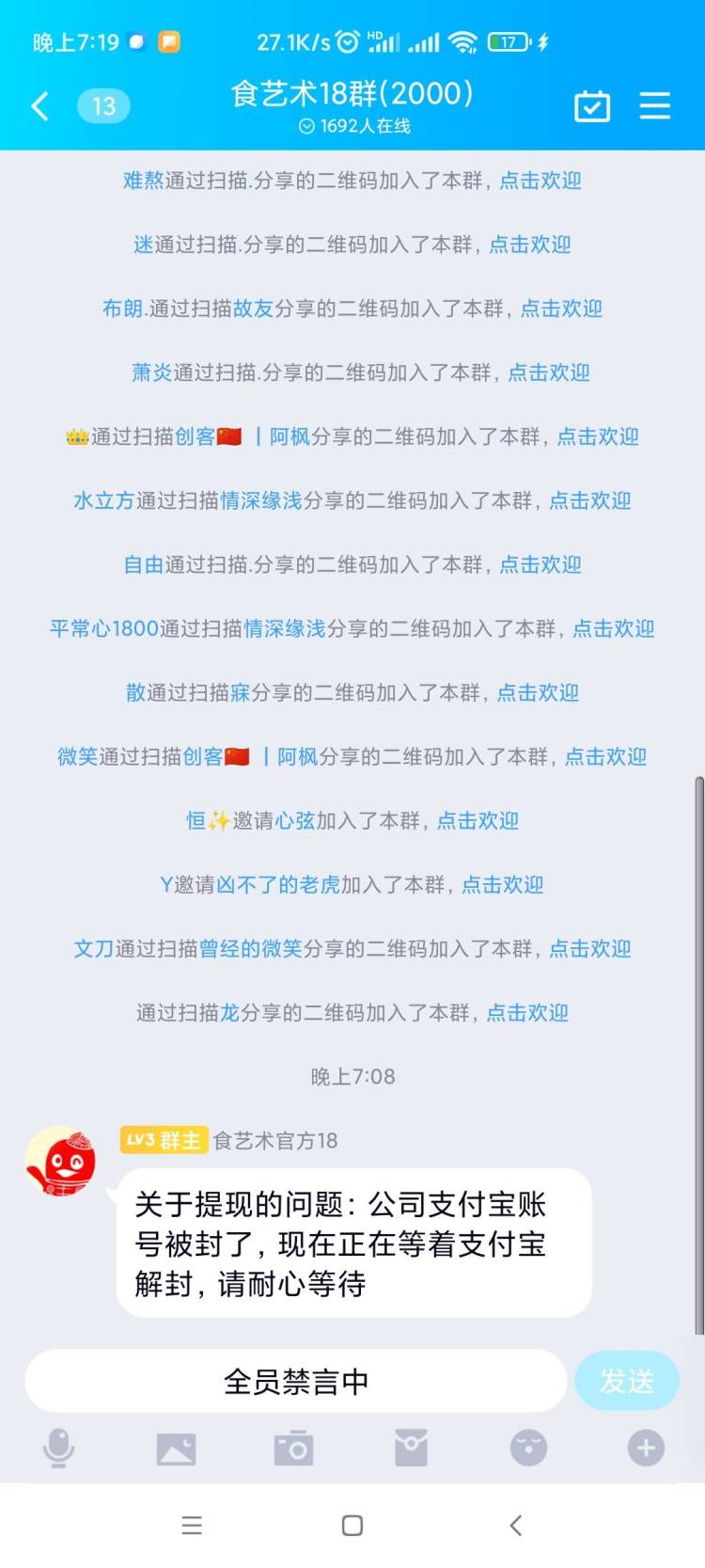The image size is (705, 1568).
Task: Tap the 发送 send button
Action: [x=627, y=1381]
